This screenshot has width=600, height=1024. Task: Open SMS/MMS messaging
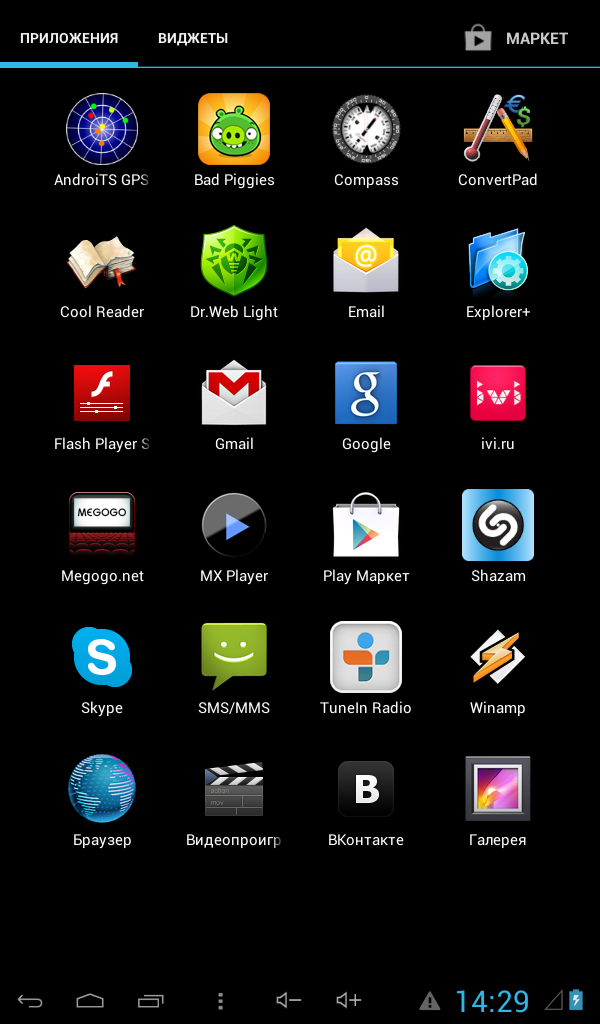click(x=234, y=658)
